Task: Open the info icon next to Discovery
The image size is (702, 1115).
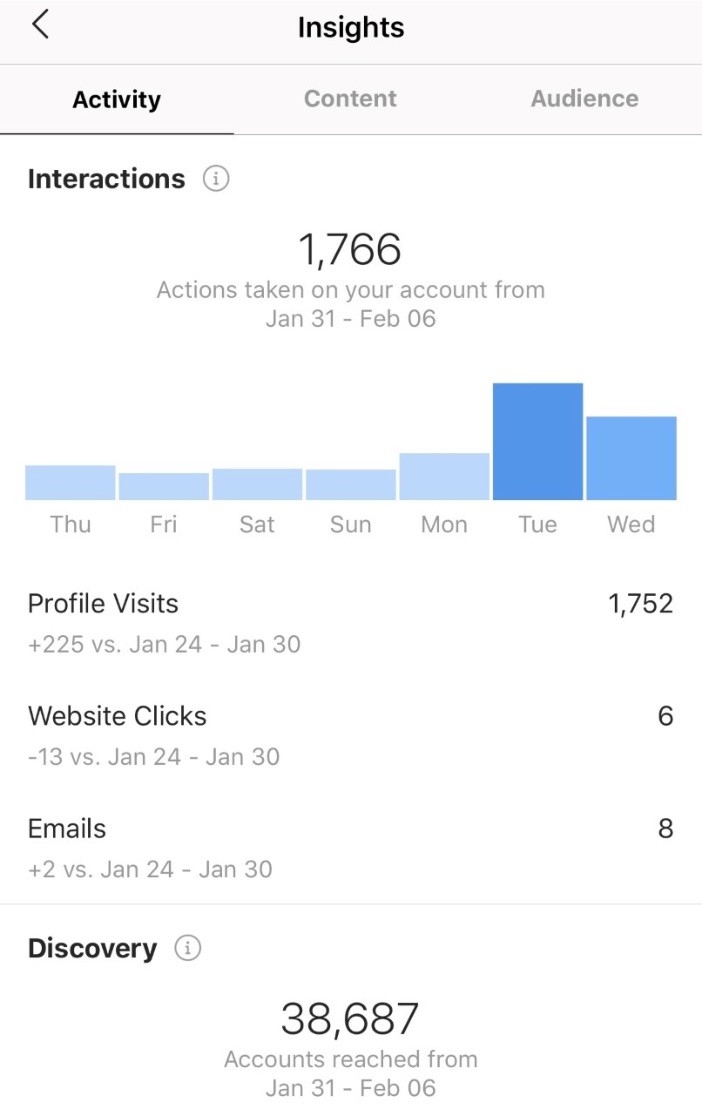Action: (x=188, y=949)
